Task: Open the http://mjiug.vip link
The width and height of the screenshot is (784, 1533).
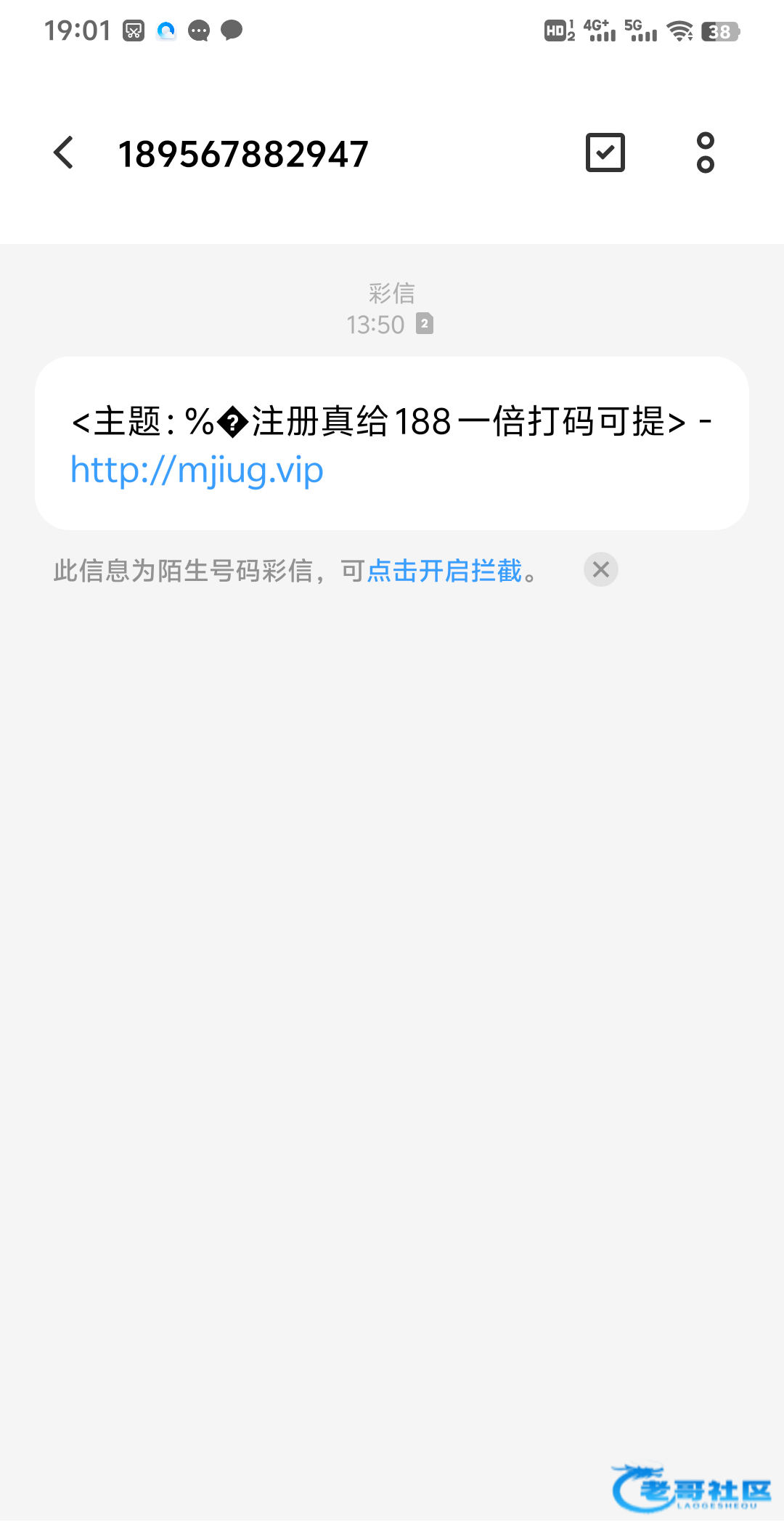Action: pos(197,471)
